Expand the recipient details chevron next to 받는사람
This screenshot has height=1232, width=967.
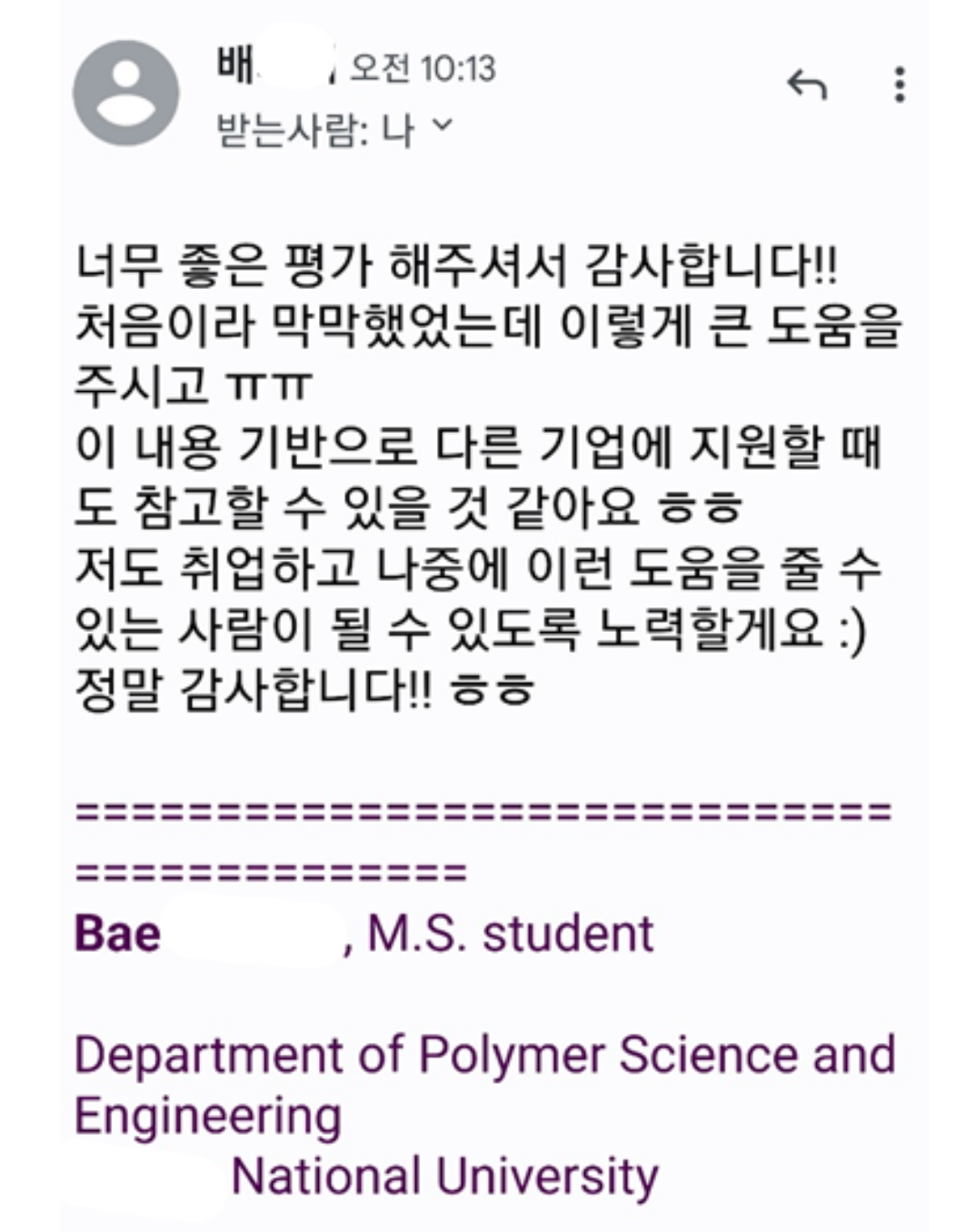tap(442, 124)
